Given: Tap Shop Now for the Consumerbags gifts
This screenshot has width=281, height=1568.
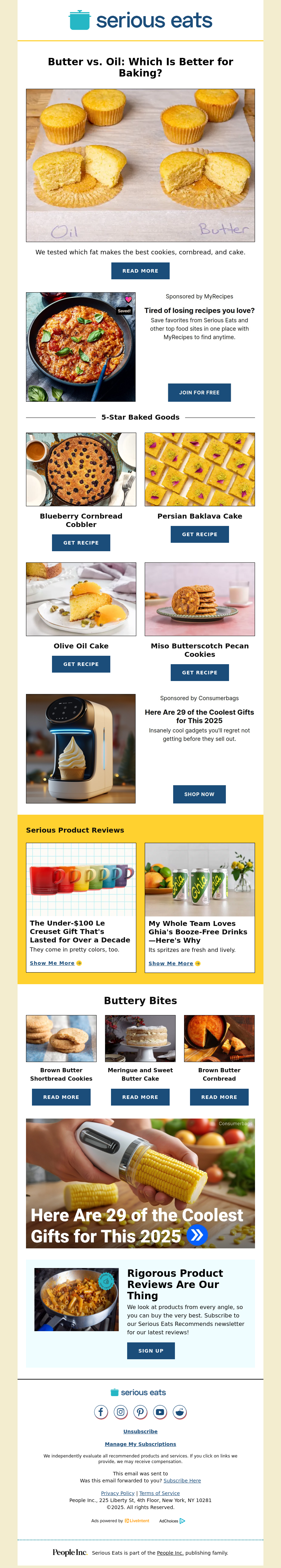Looking at the screenshot, I should pos(199,794).
